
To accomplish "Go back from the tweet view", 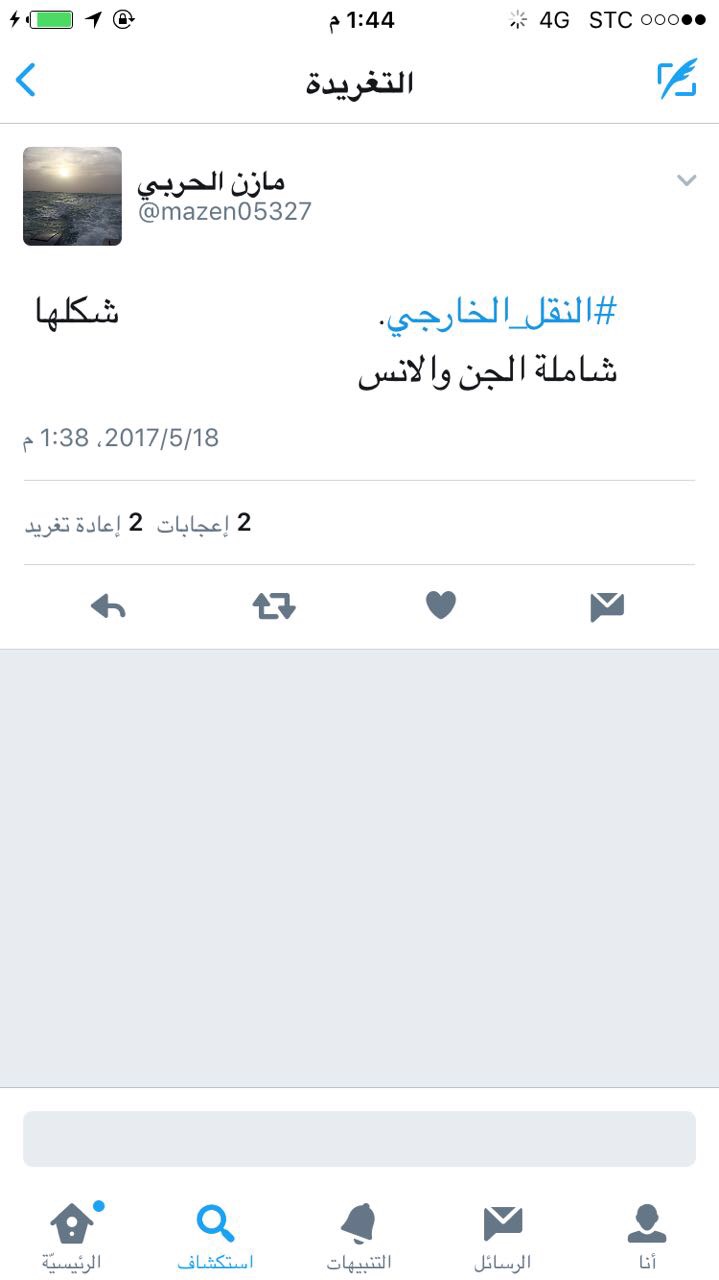I will coord(27,80).
